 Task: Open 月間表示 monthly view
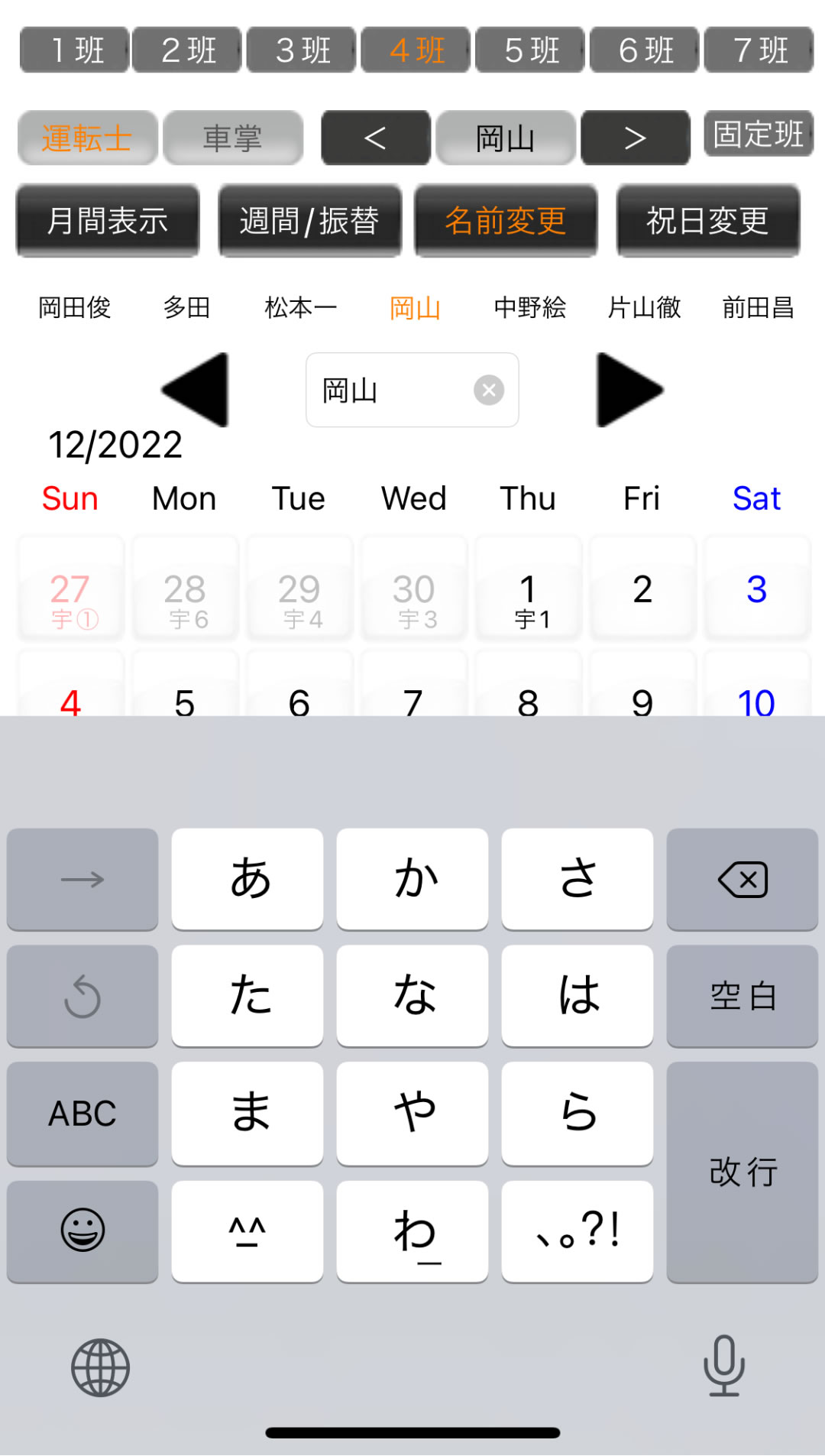click(x=108, y=221)
